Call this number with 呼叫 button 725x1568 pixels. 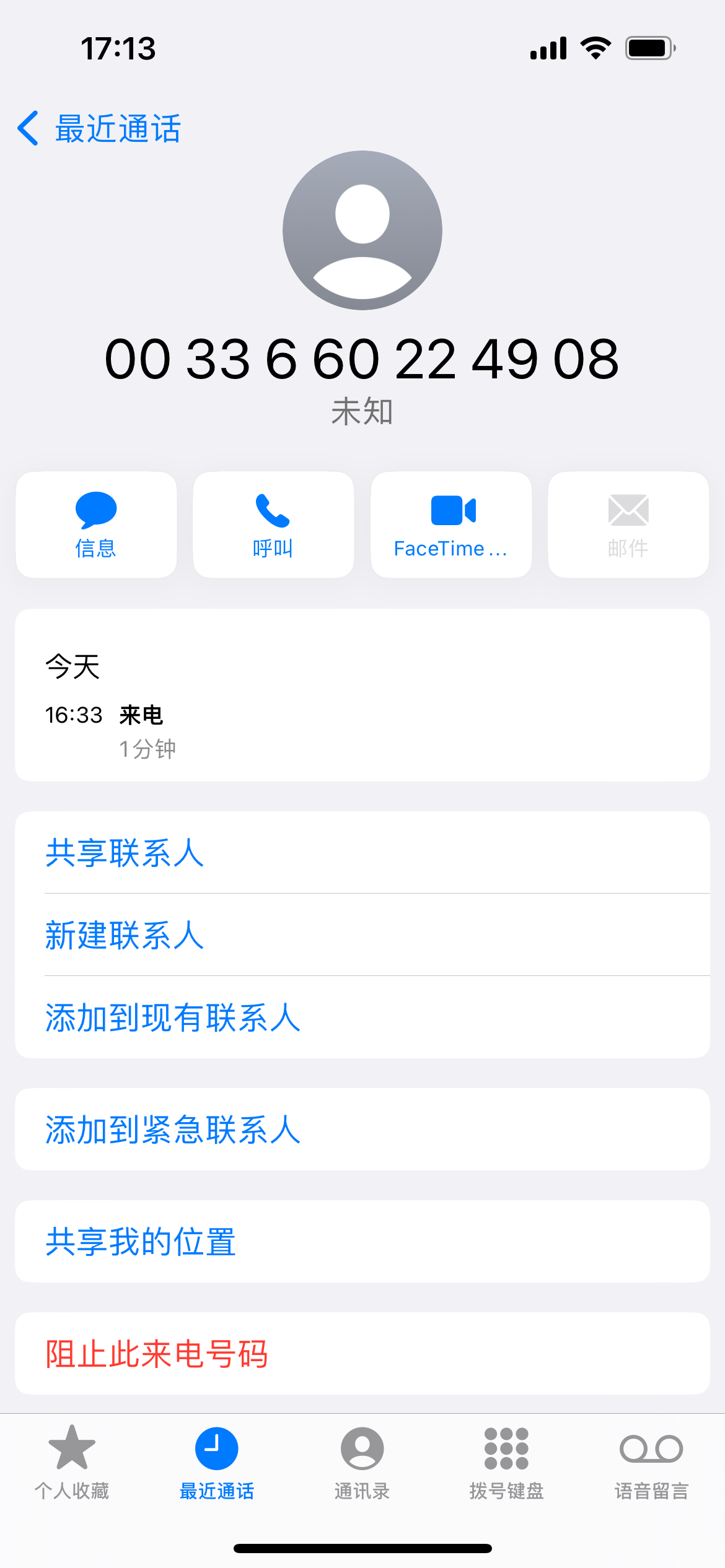(273, 525)
